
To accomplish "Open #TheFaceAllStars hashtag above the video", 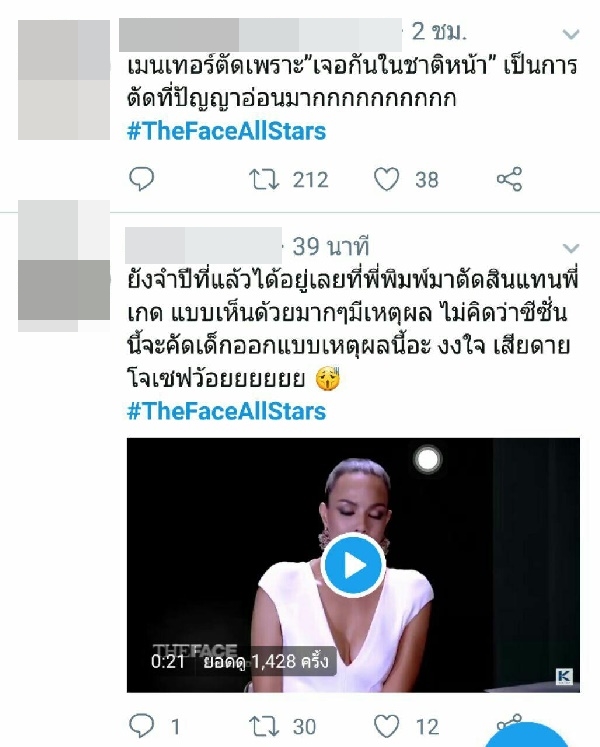I will (x=226, y=411).
